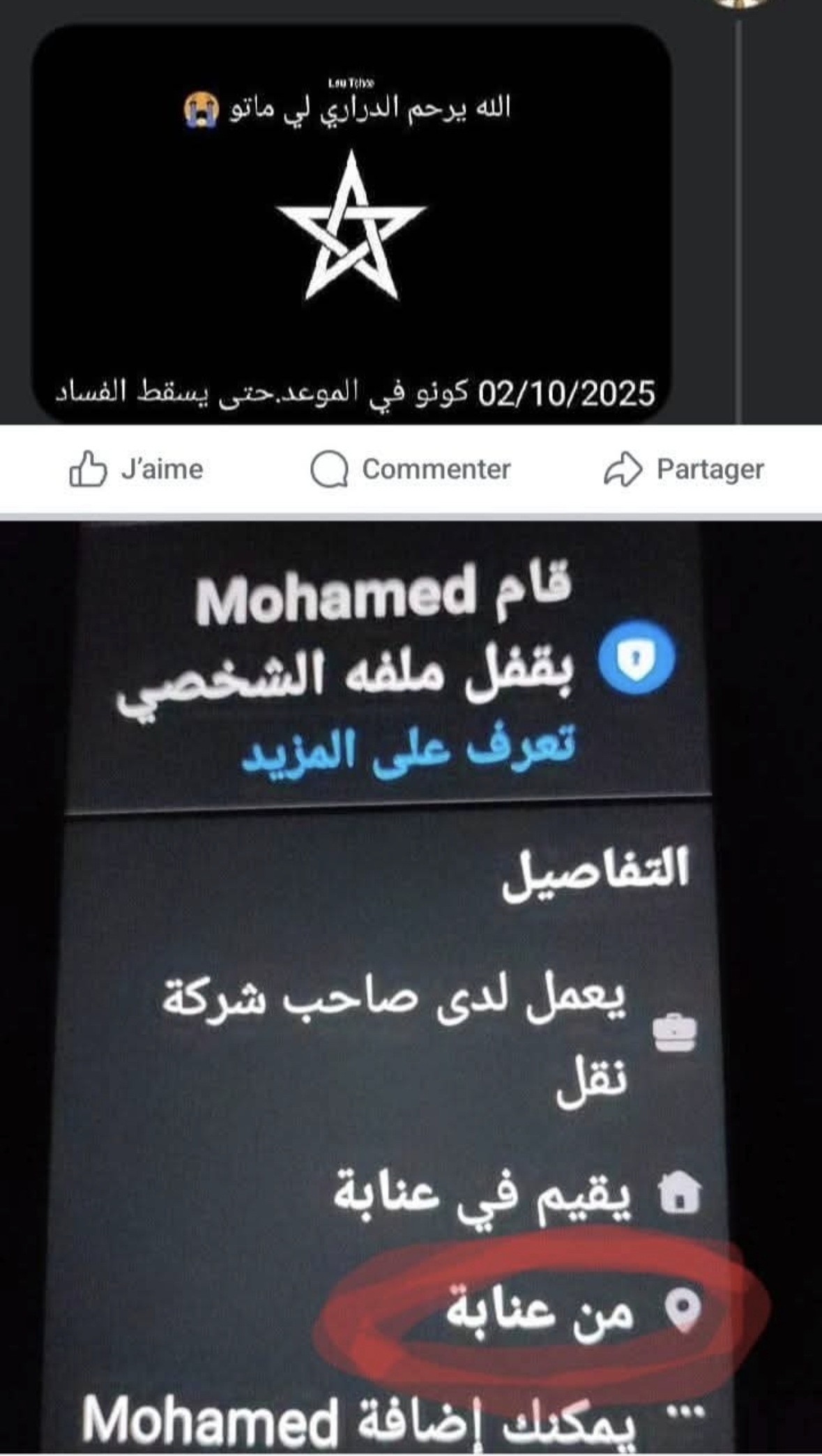
Task: Like the photo with J'aime
Action: (x=136, y=469)
